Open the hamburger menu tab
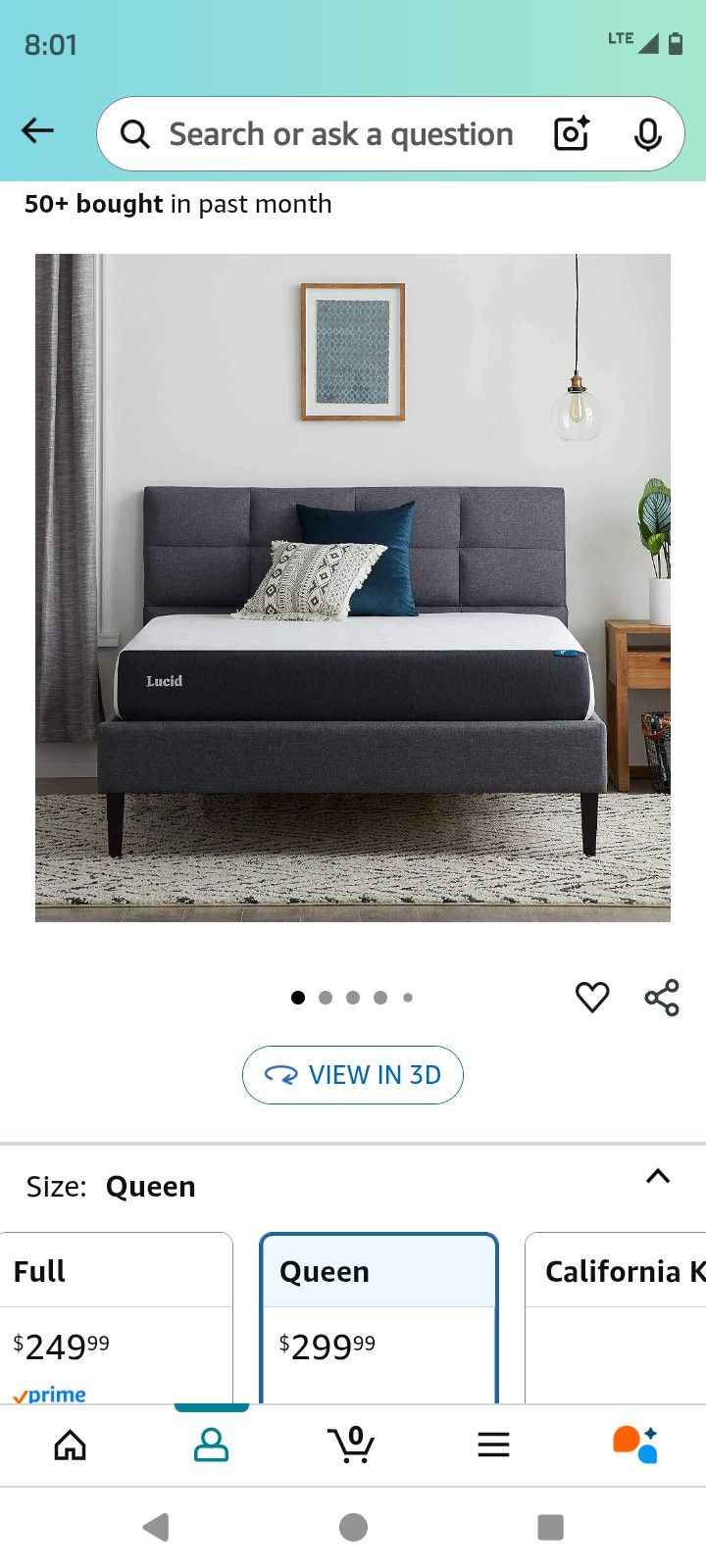This screenshot has width=706, height=1568. coord(493,1445)
